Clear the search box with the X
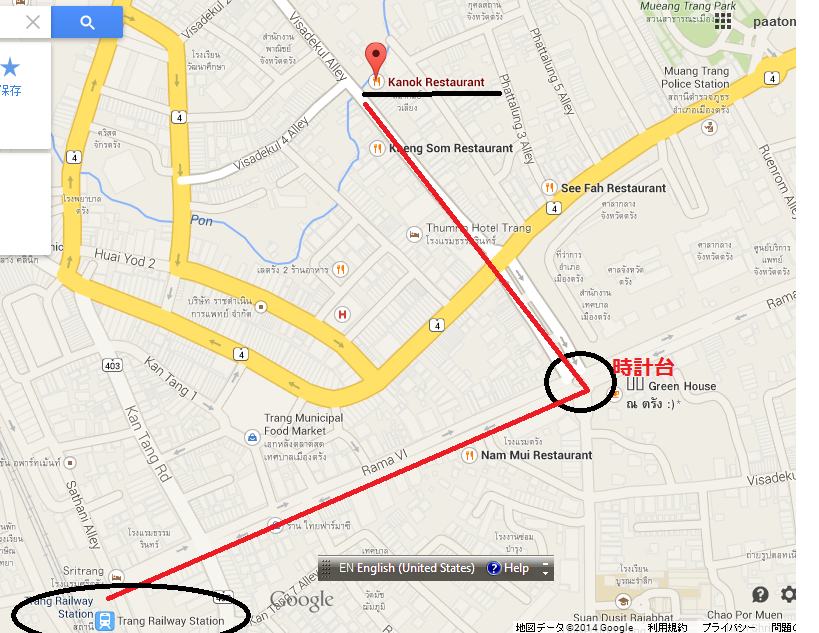This screenshot has width=819, height=633. [33, 22]
